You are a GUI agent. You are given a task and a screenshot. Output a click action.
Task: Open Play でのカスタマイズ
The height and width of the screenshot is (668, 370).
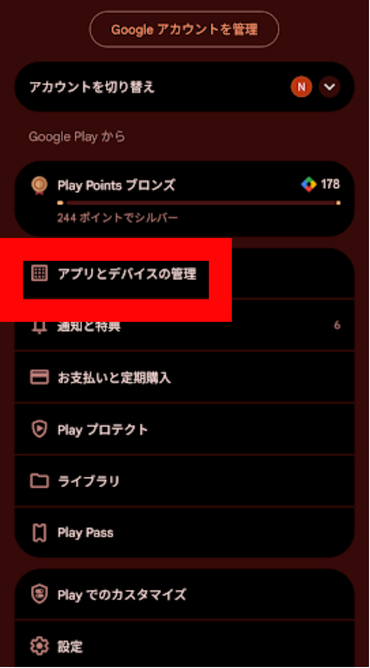tap(184, 594)
